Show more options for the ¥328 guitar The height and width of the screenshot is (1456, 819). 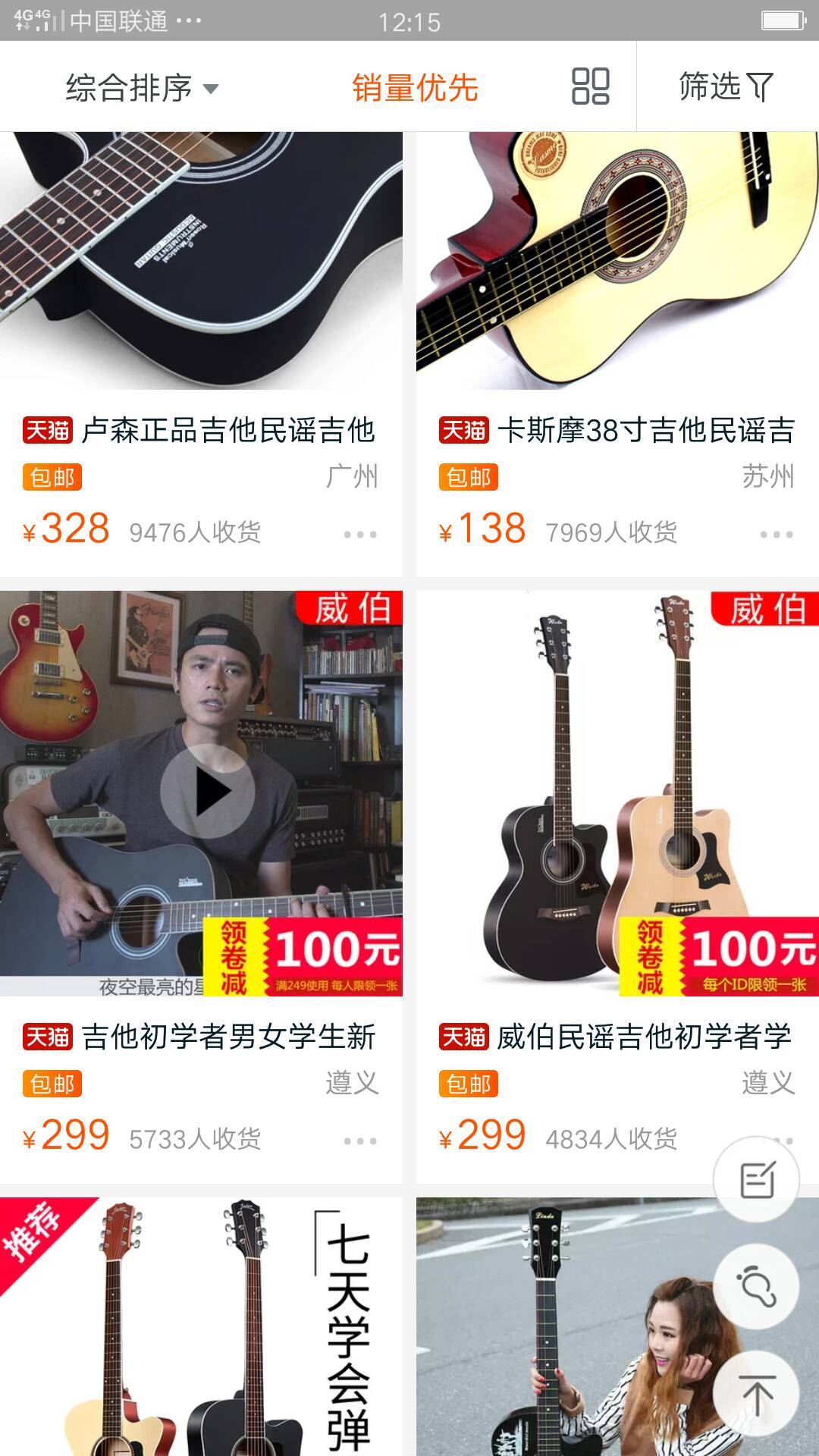click(x=360, y=534)
